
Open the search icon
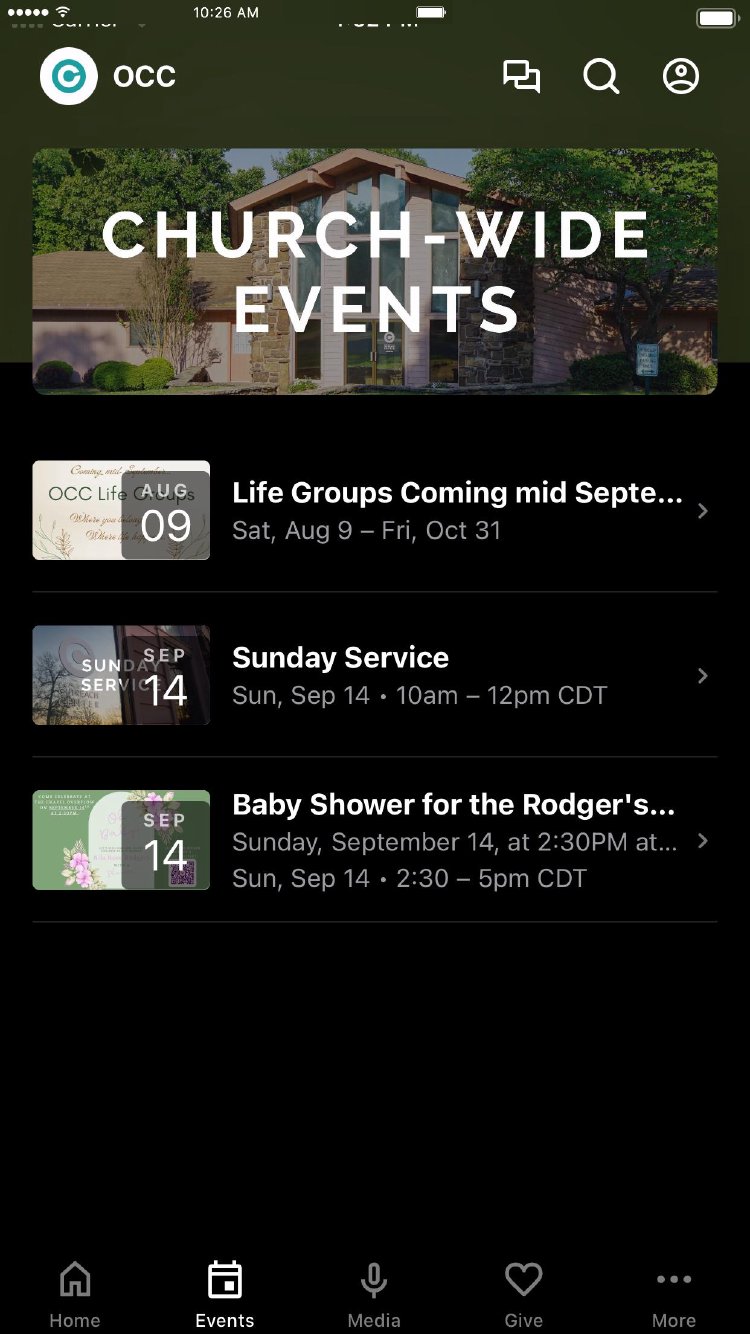point(601,76)
